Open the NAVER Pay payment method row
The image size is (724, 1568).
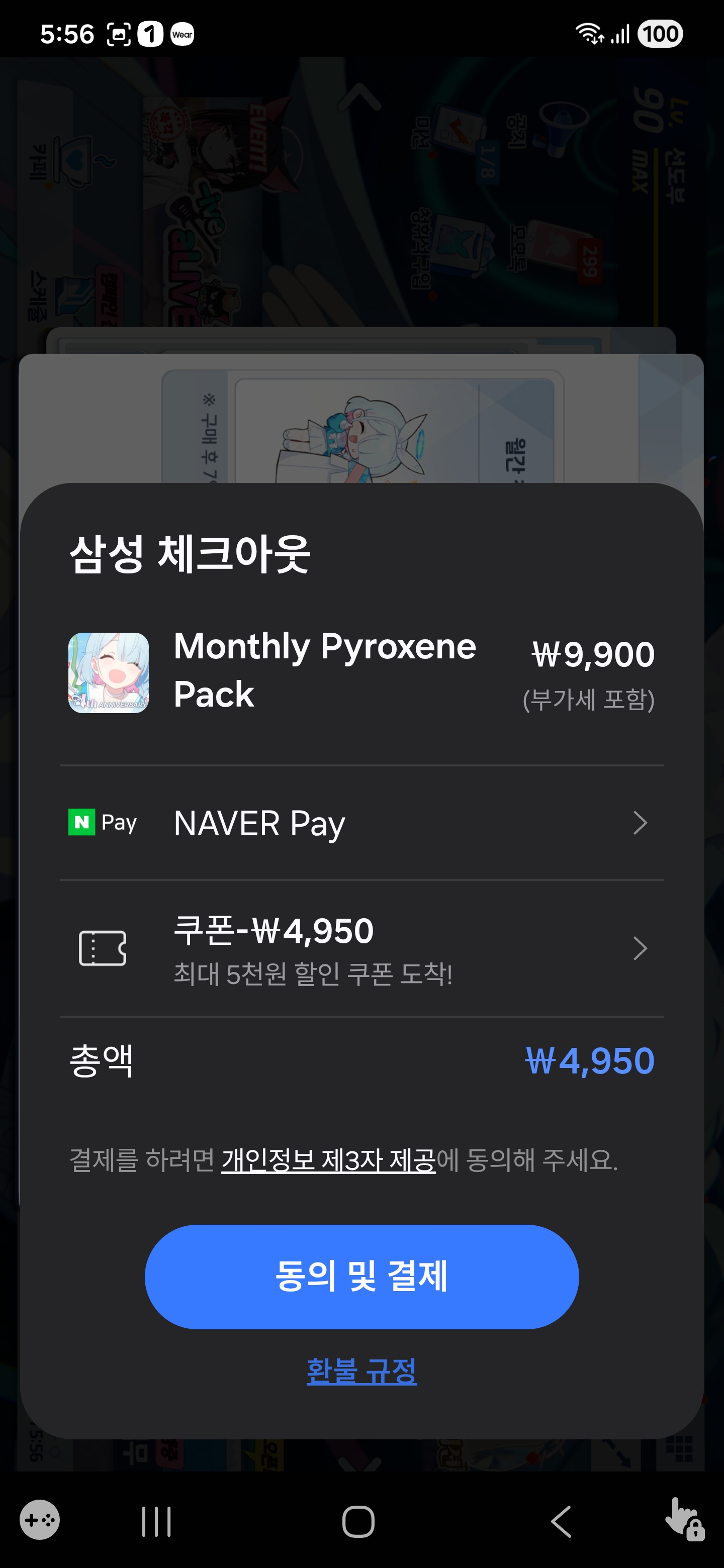pos(361,823)
